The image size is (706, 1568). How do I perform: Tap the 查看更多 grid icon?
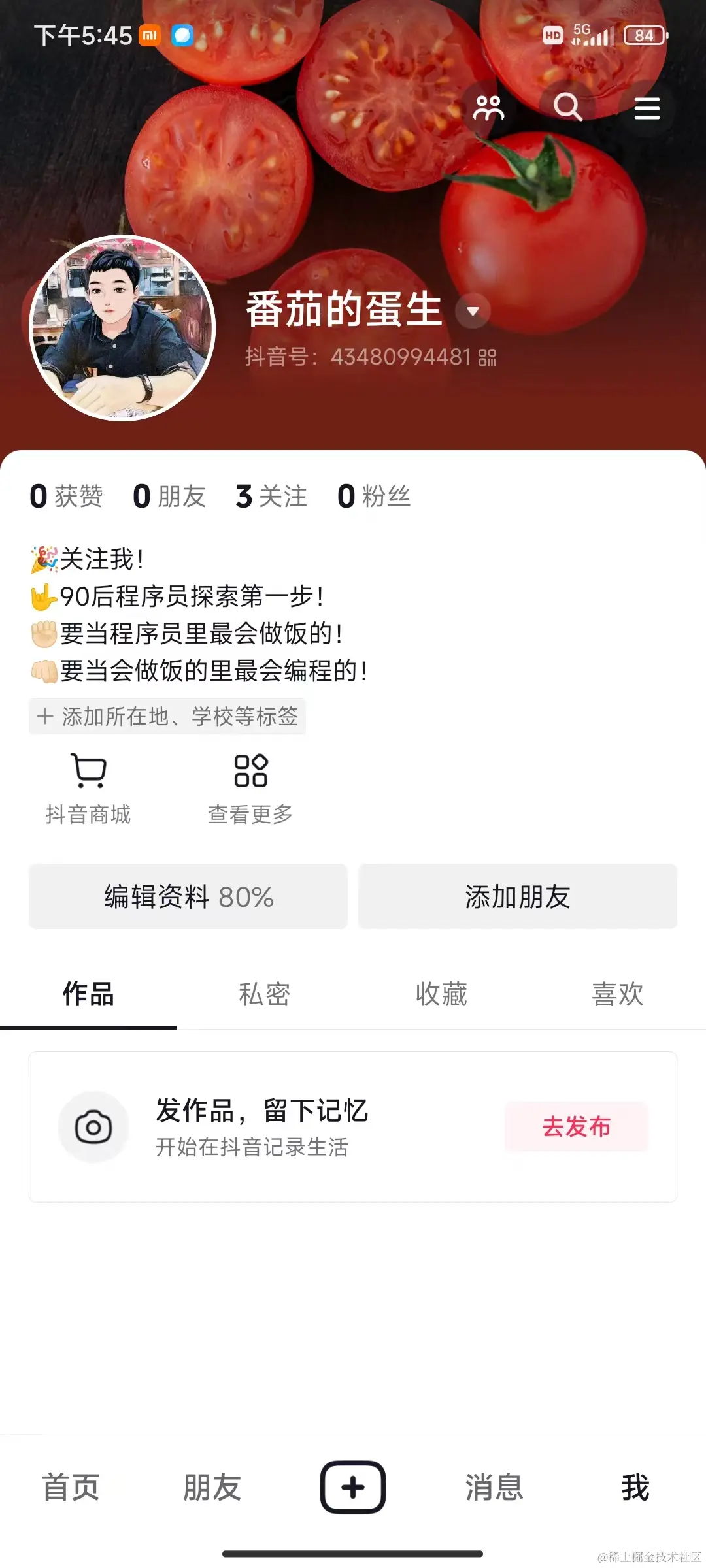coord(250,772)
